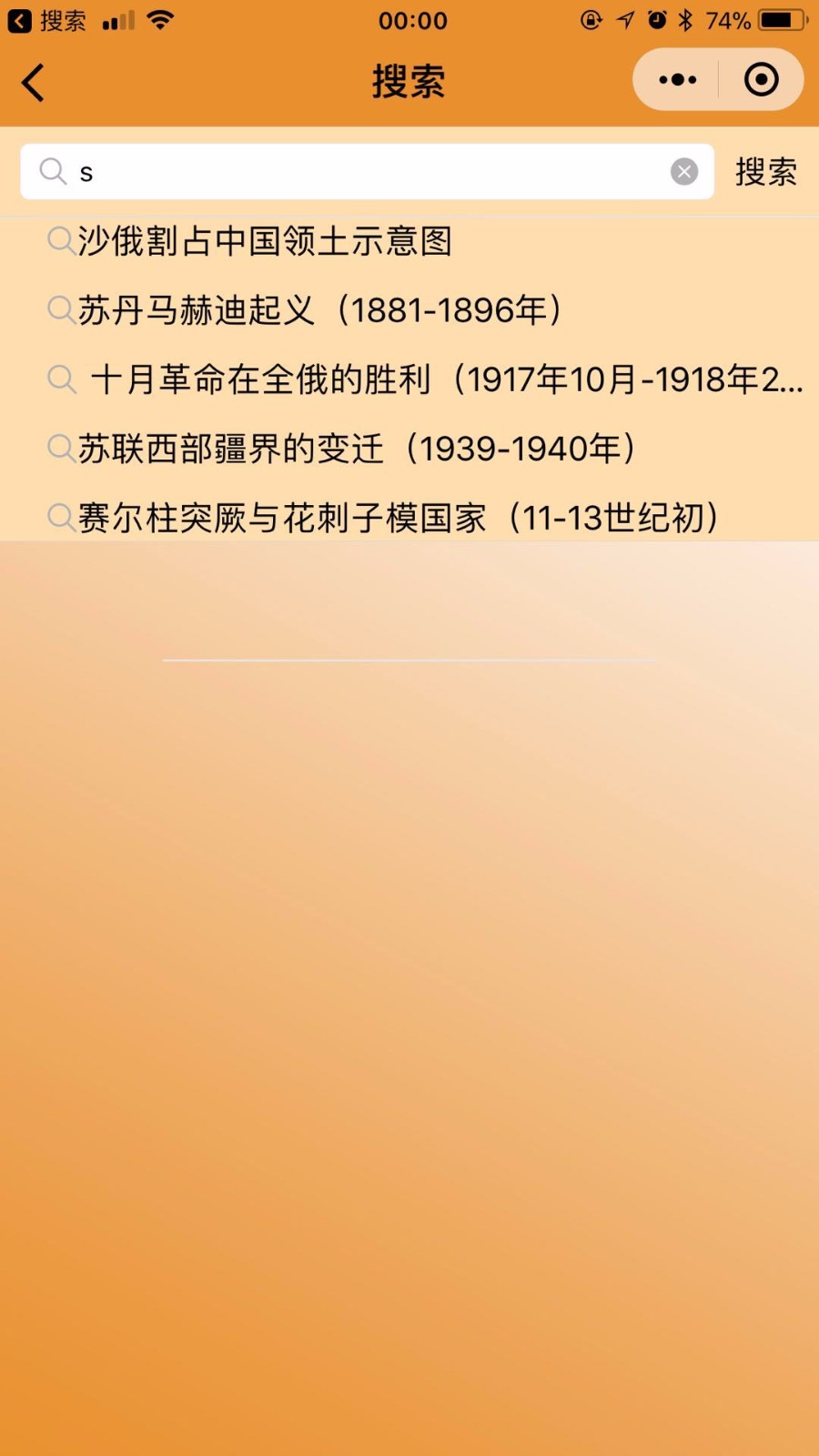Image resolution: width=819 pixels, height=1456 pixels.
Task: Open suggestion 沙俄割占中国领土示意图
Action: pyautogui.click(x=409, y=241)
